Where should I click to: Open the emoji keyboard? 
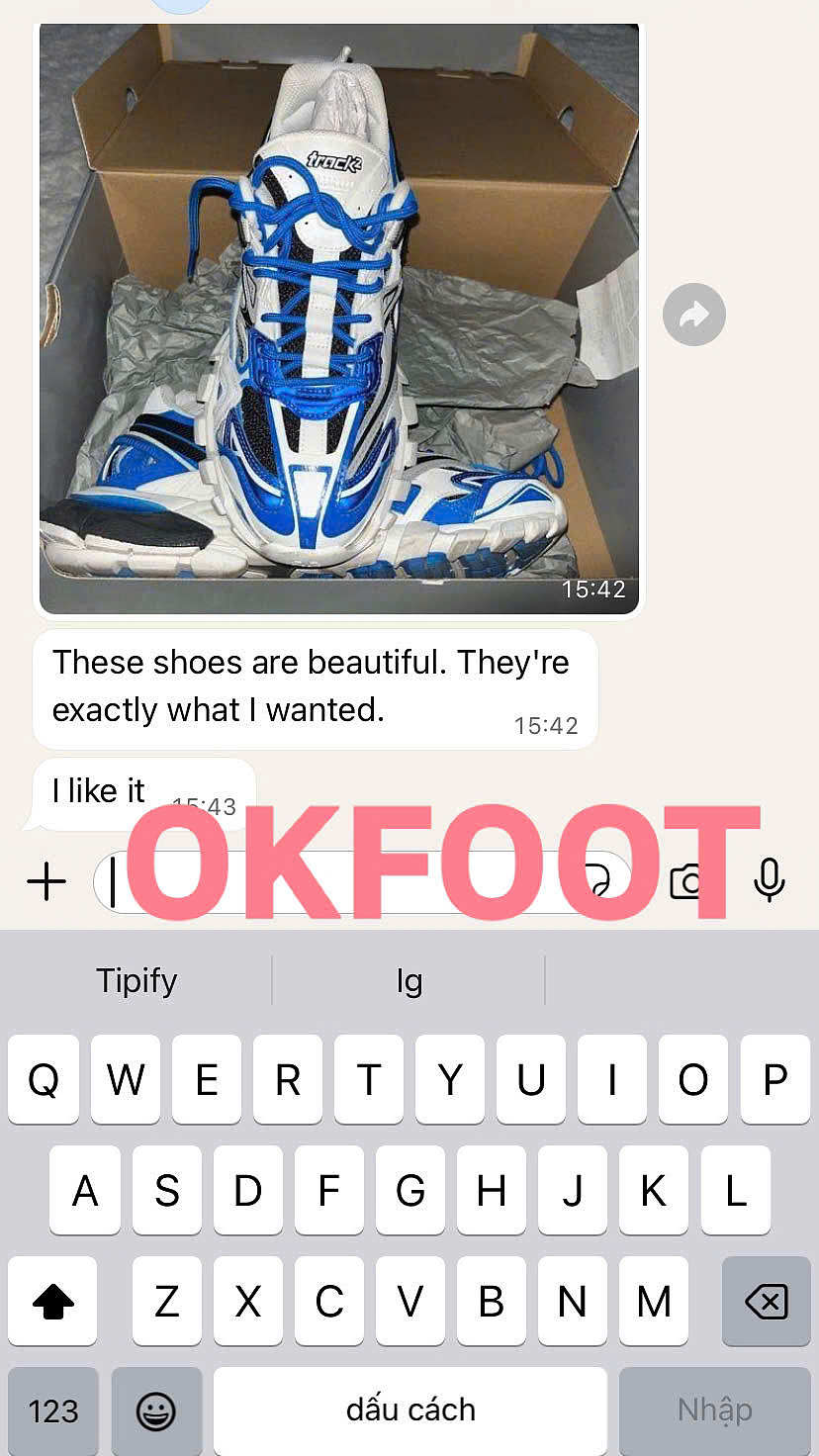click(x=156, y=1410)
